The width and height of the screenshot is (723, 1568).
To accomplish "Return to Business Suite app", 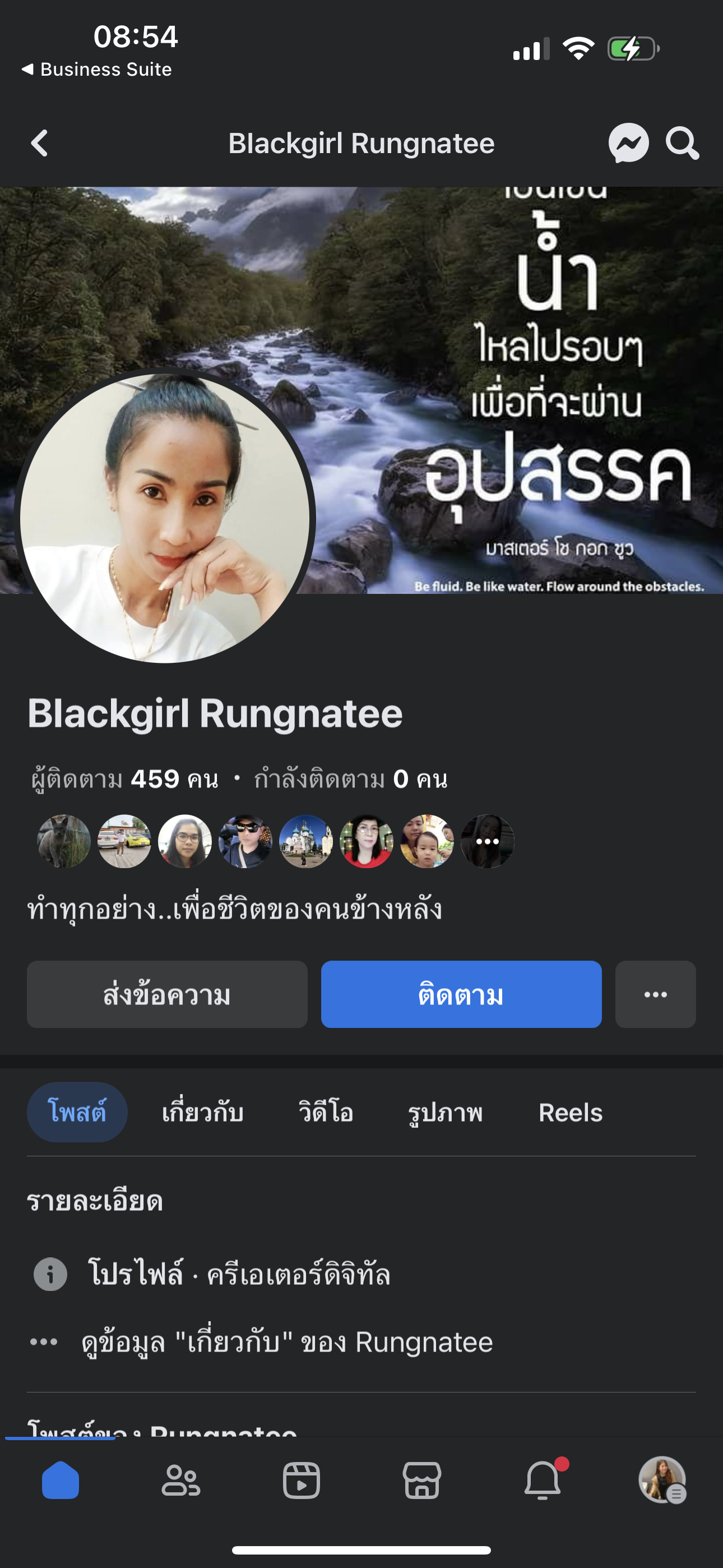I will point(98,70).
